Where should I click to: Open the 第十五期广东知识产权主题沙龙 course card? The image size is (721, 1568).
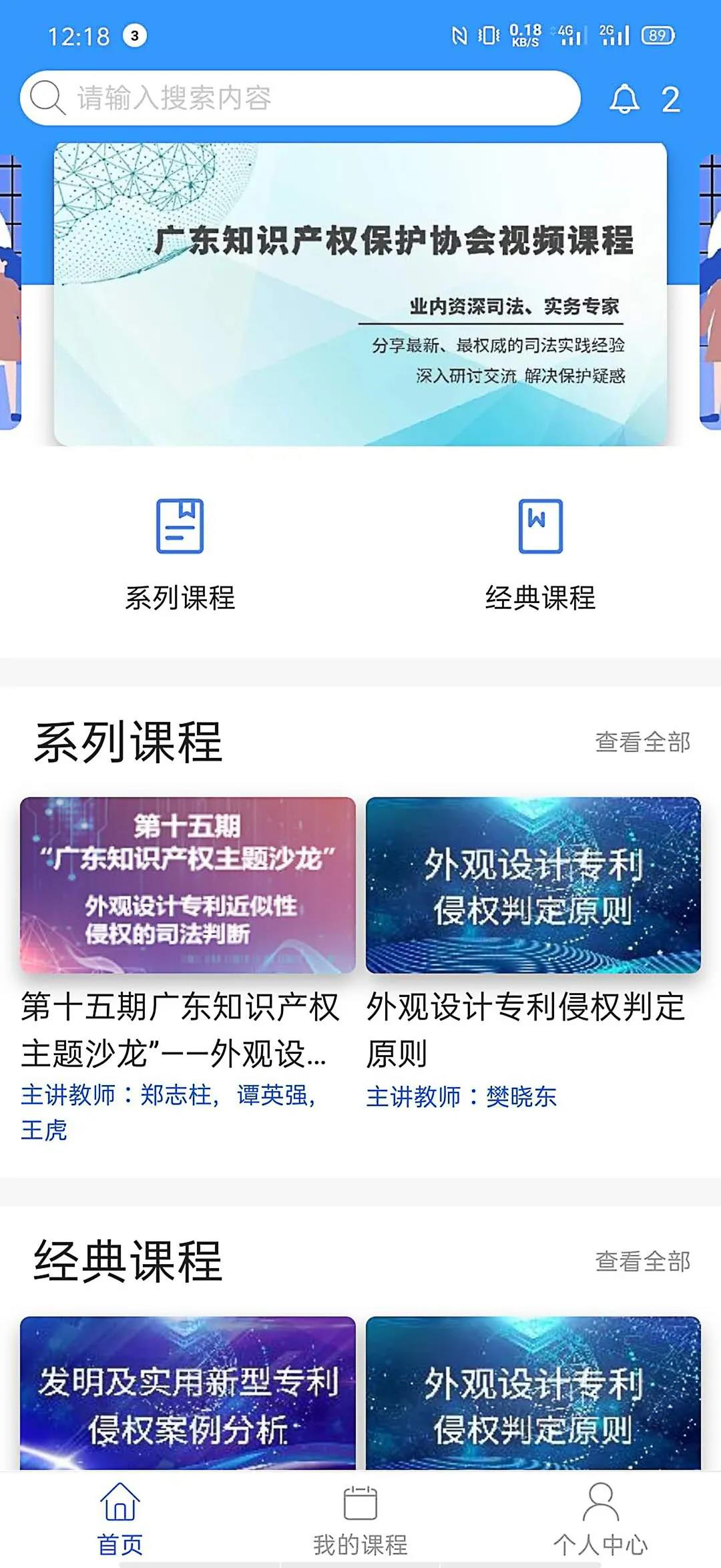click(188, 885)
